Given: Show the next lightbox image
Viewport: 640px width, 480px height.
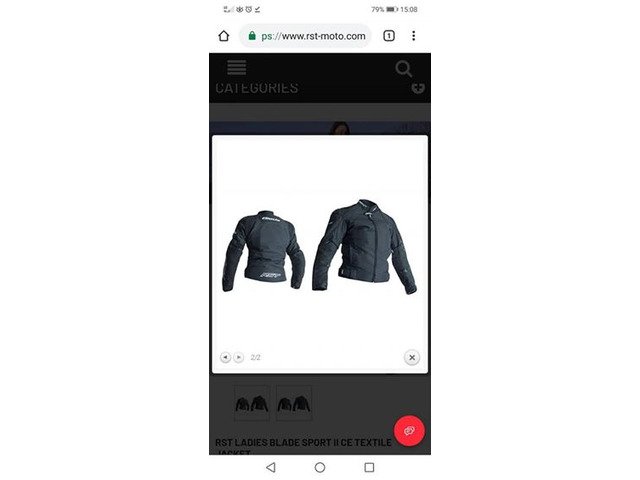Looking at the screenshot, I should tap(238, 357).
